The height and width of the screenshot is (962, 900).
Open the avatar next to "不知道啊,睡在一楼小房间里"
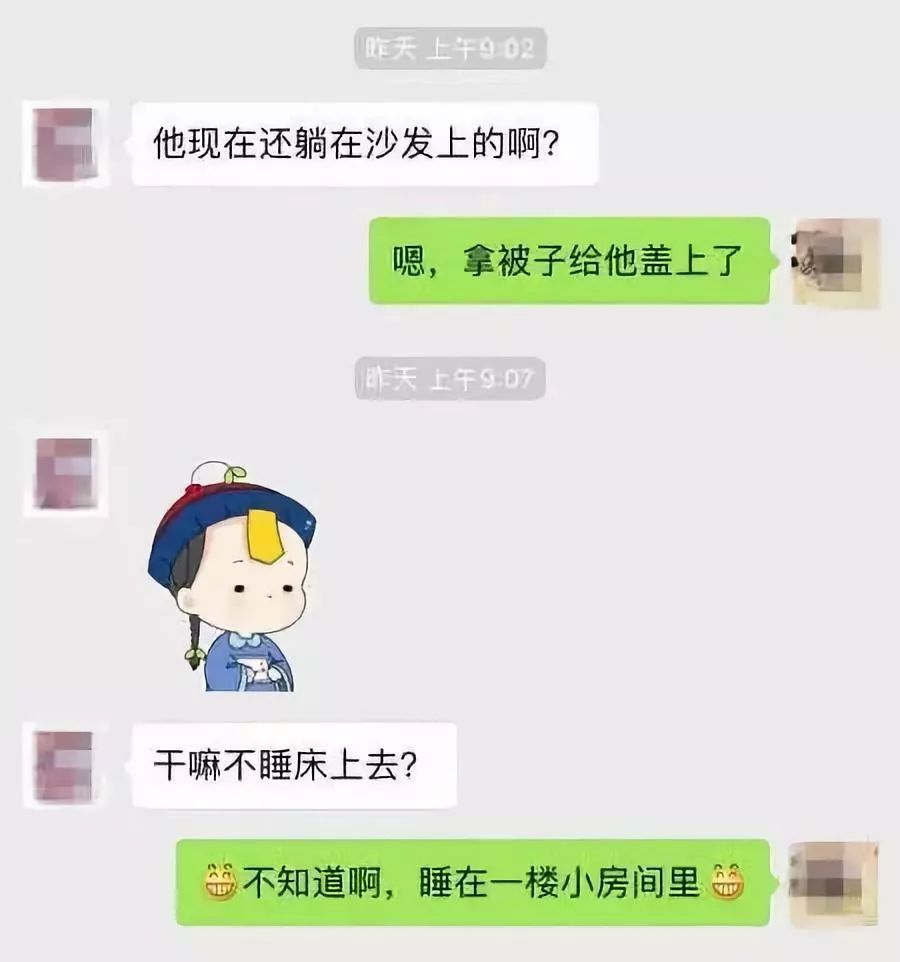click(x=833, y=883)
